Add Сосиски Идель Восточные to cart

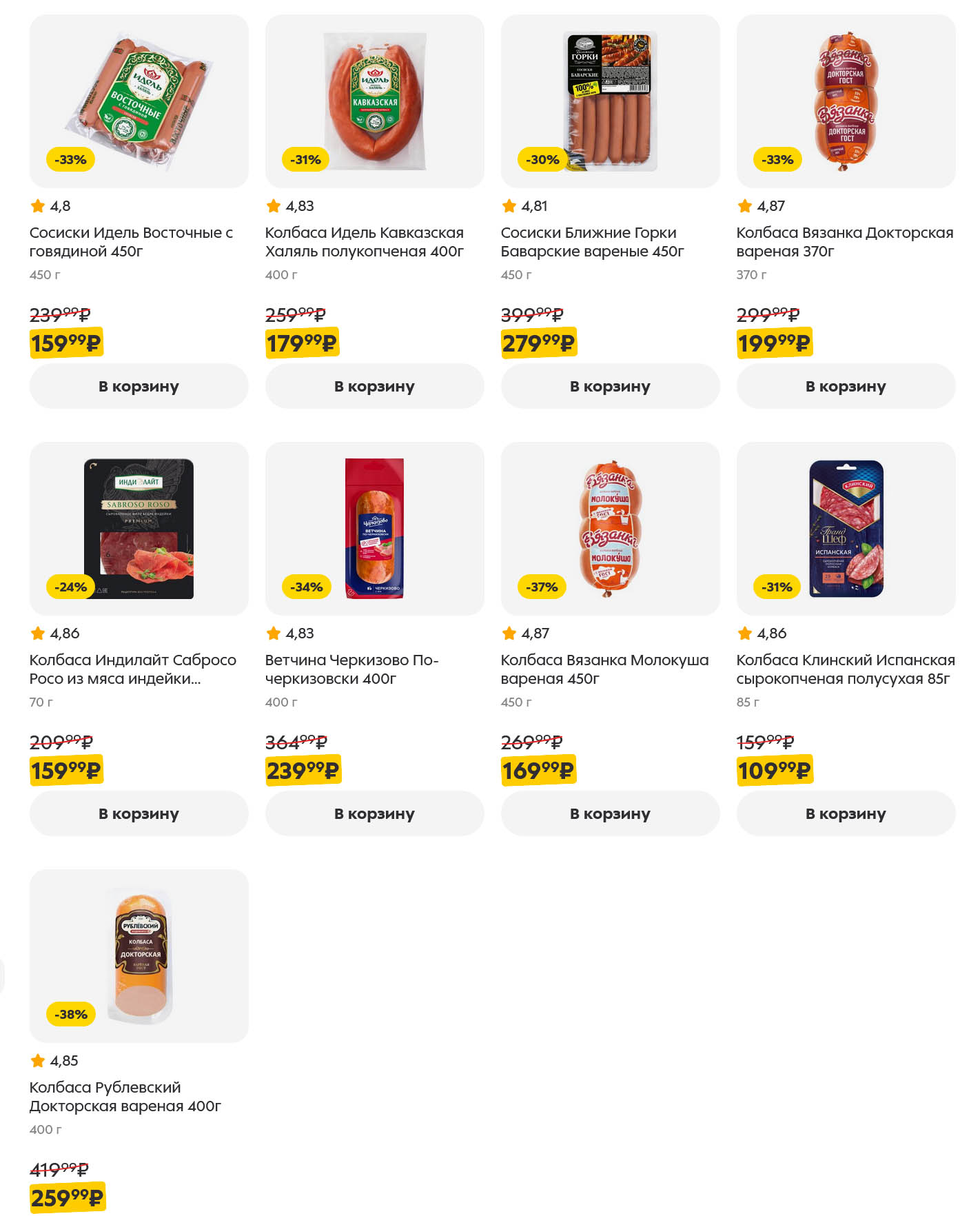click(x=139, y=386)
